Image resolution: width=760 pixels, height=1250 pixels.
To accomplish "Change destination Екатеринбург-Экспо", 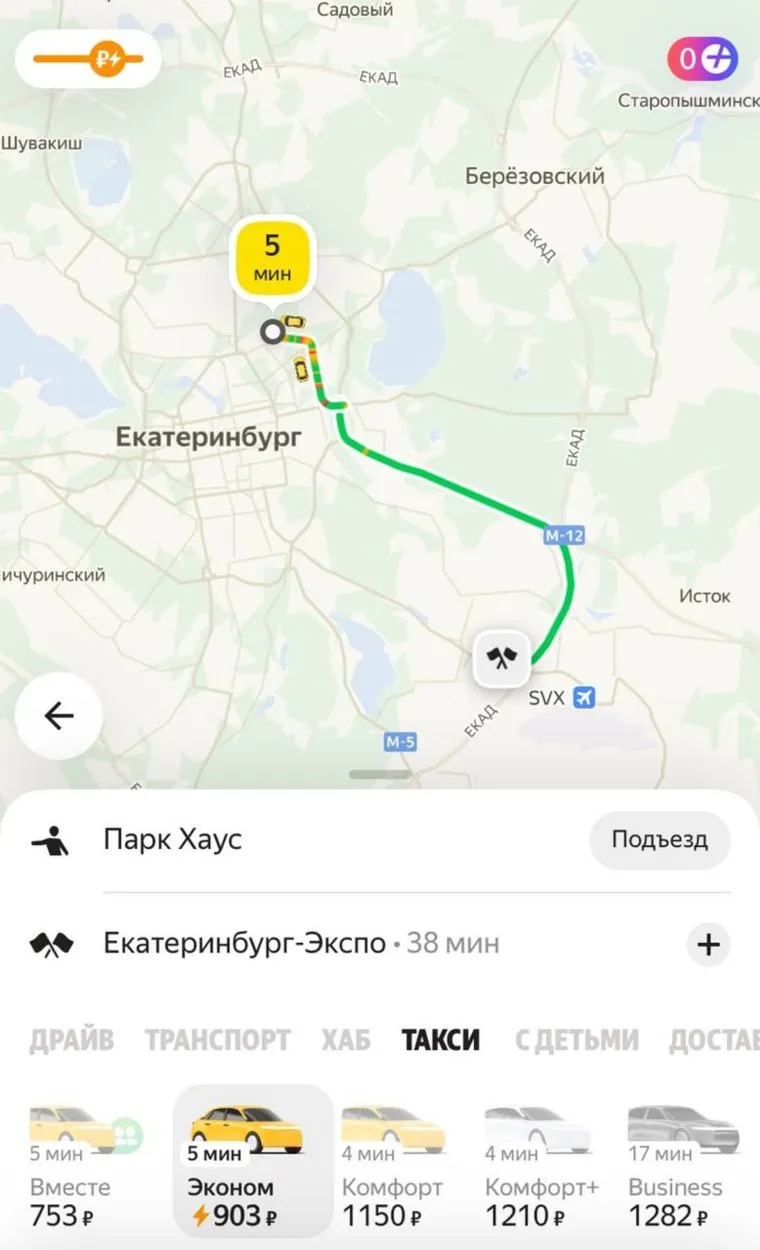I will [x=245, y=943].
